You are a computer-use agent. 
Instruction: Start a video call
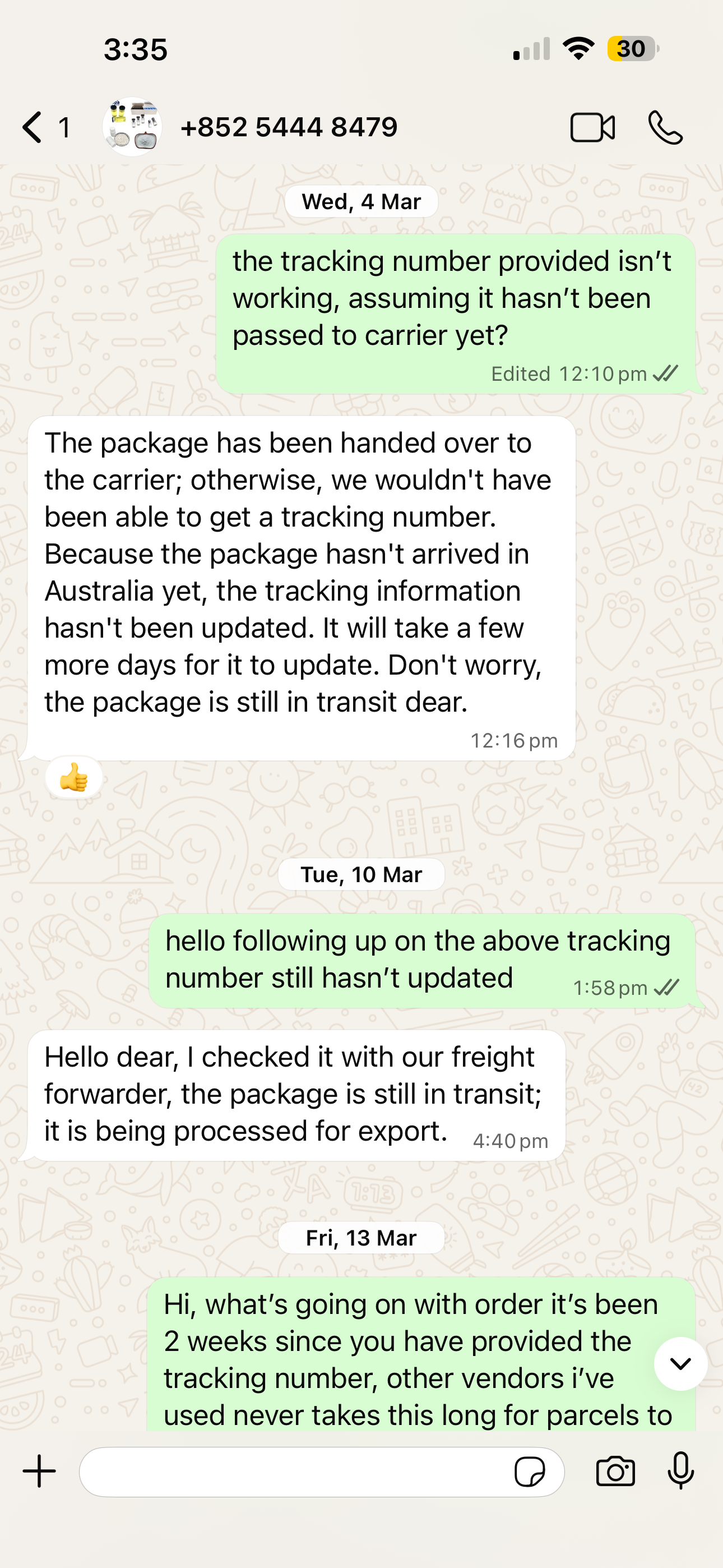click(x=592, y=127)
